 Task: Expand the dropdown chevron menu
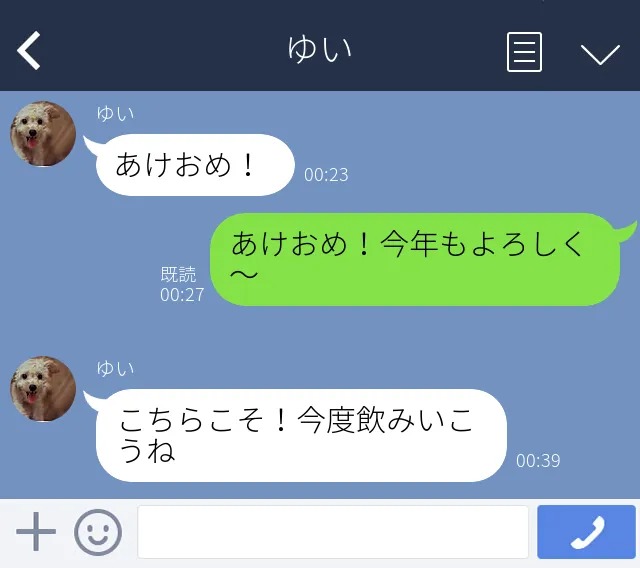[x=600, y=53]
